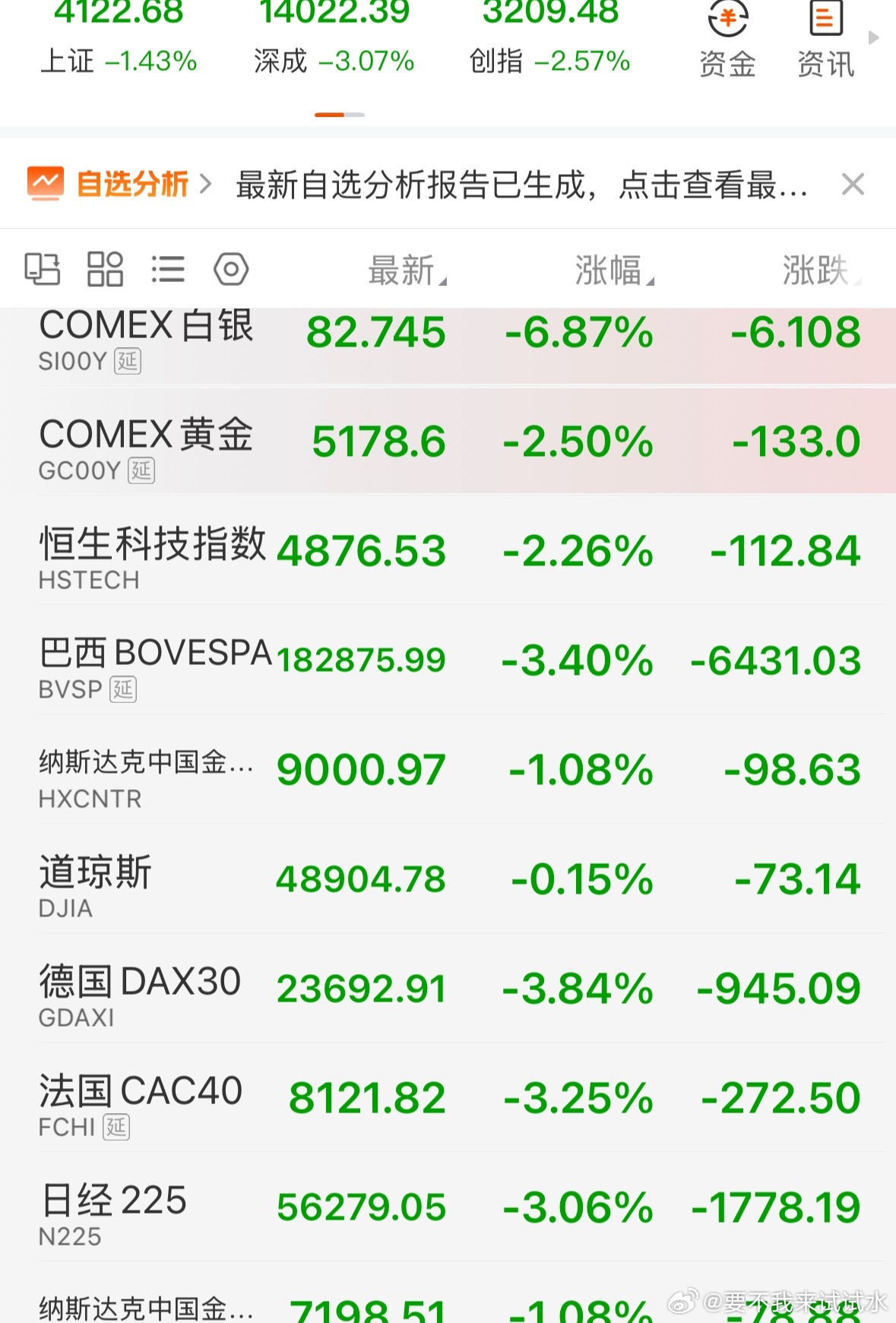This screenshot has width=896, height=1323.
Task: Open the 资讯 (news) section
Action: [x=825, y=38]
